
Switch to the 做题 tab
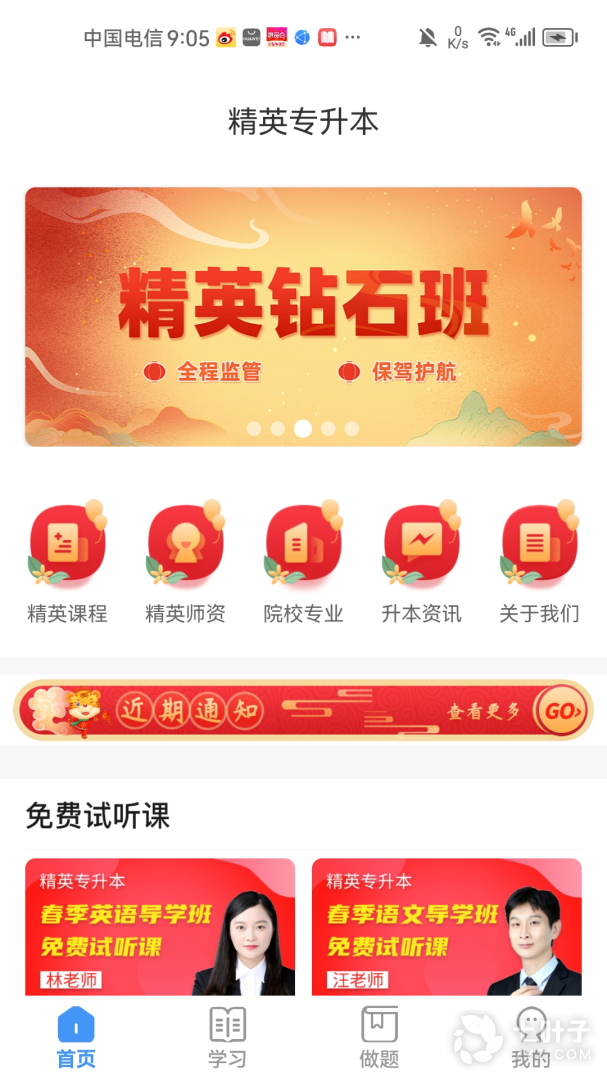[x=379, y=1037]
